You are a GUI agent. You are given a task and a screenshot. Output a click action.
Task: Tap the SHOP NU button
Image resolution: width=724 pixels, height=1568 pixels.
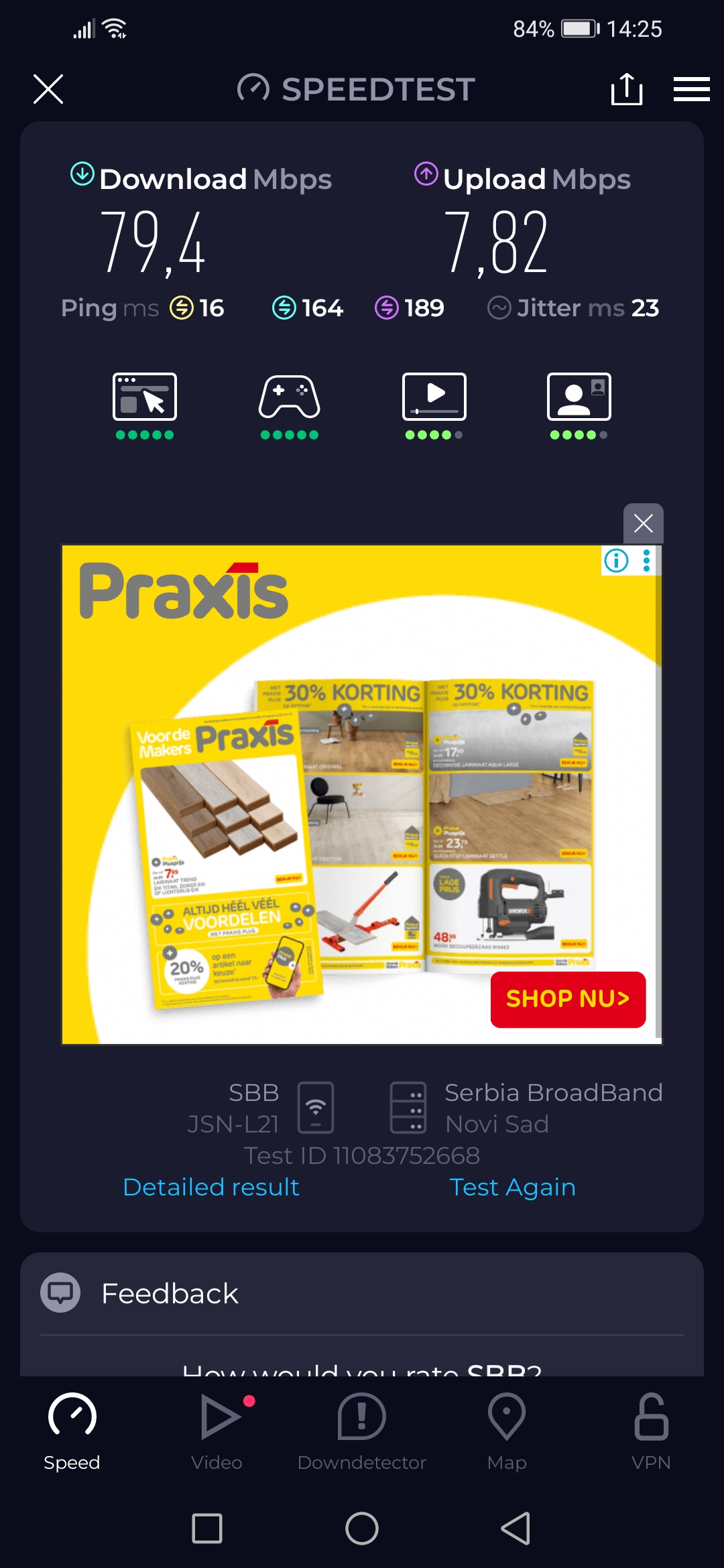(568, 999)
